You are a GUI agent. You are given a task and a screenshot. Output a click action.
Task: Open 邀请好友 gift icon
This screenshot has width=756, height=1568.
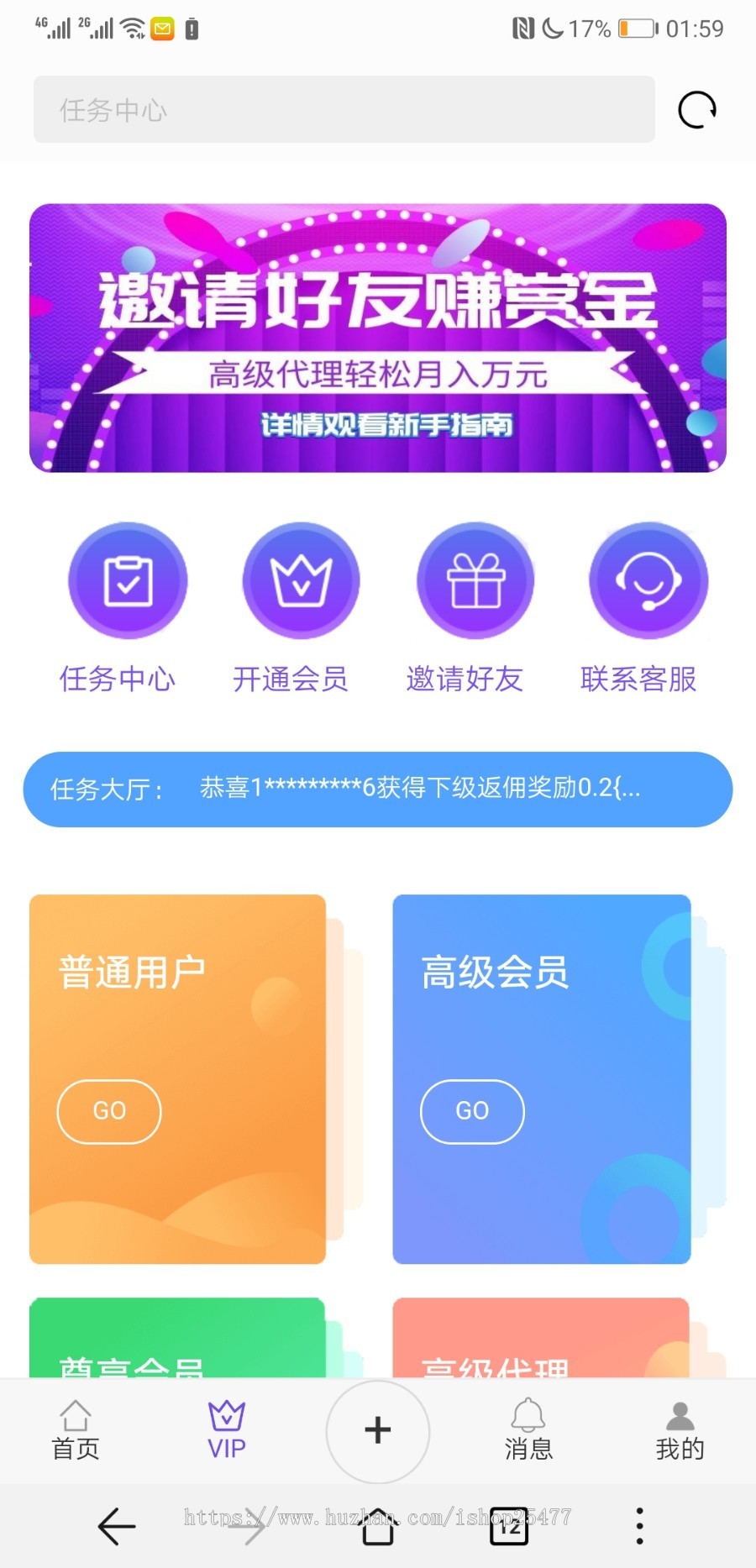pyautogui.click(x=475, y=581)
